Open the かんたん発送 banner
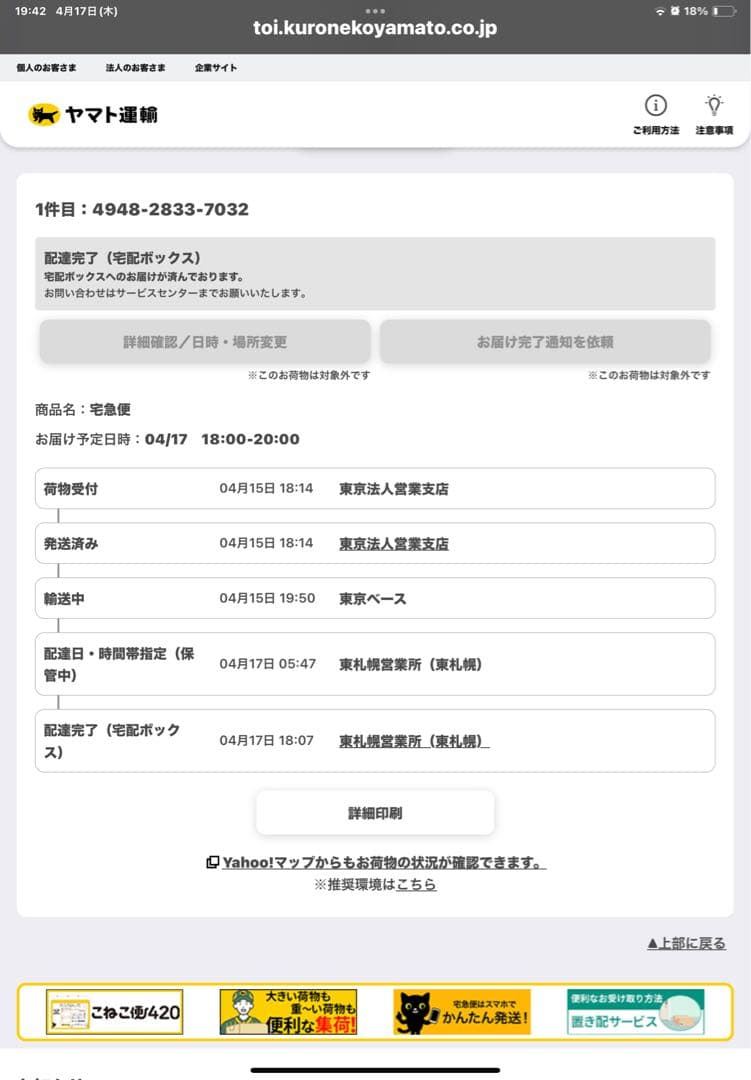 click(462, 1012)
